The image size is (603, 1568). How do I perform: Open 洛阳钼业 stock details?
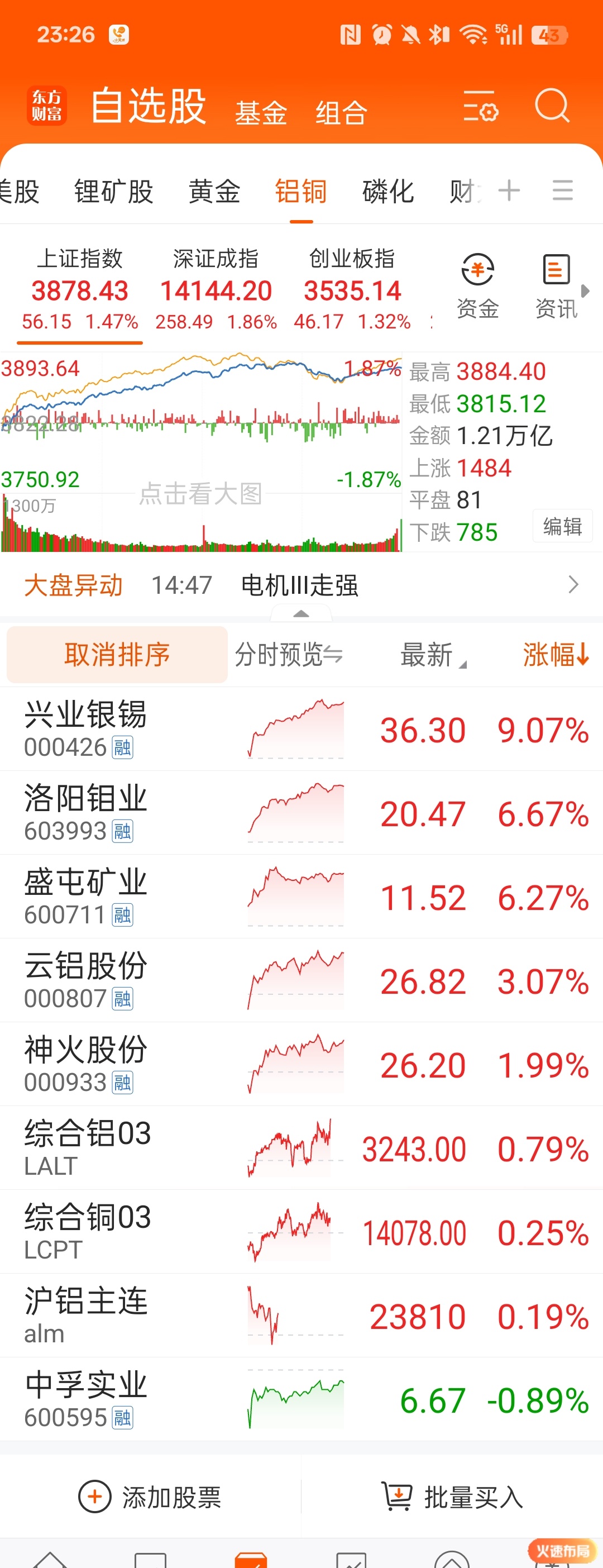[x=301, y=813]
